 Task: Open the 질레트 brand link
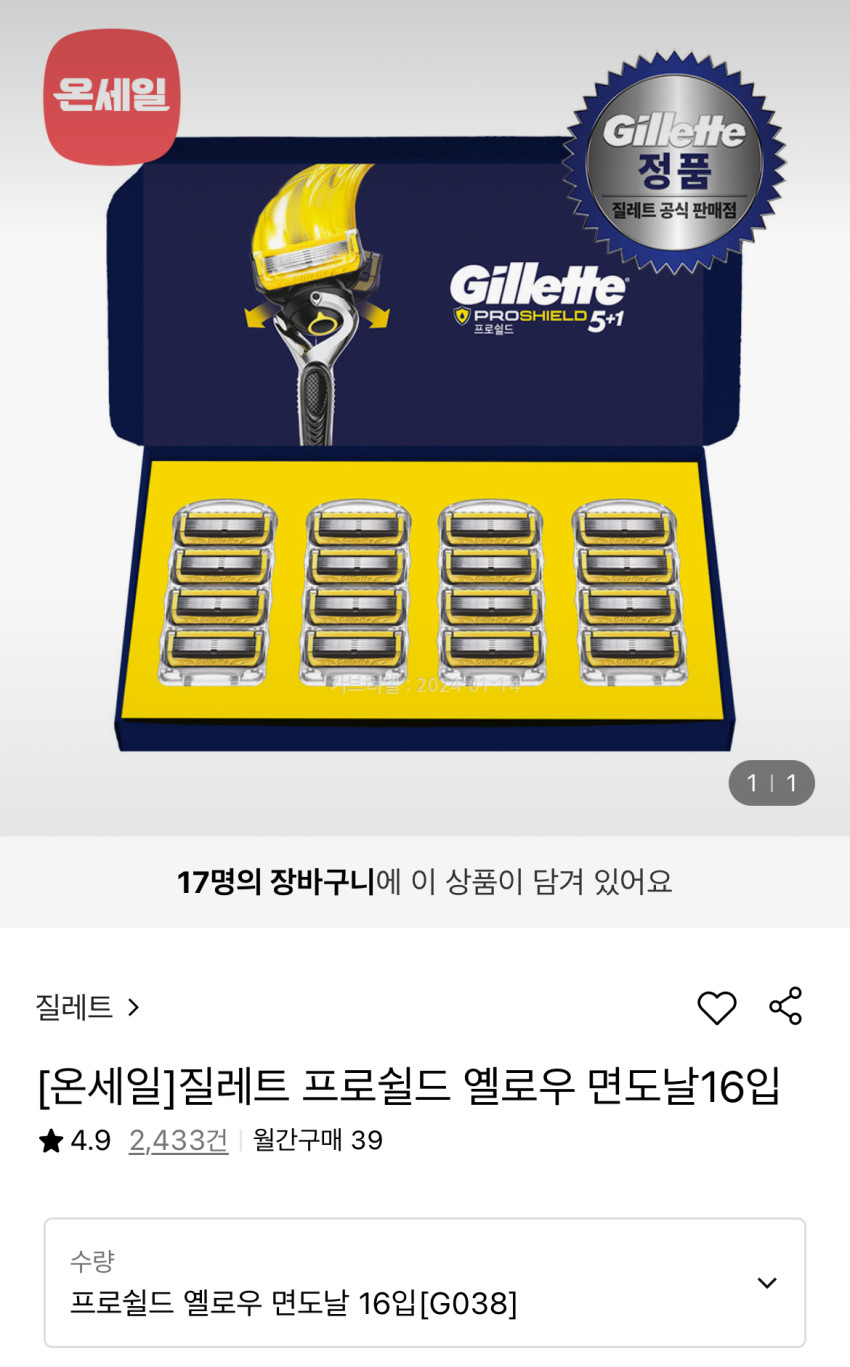pos(88,1007)
